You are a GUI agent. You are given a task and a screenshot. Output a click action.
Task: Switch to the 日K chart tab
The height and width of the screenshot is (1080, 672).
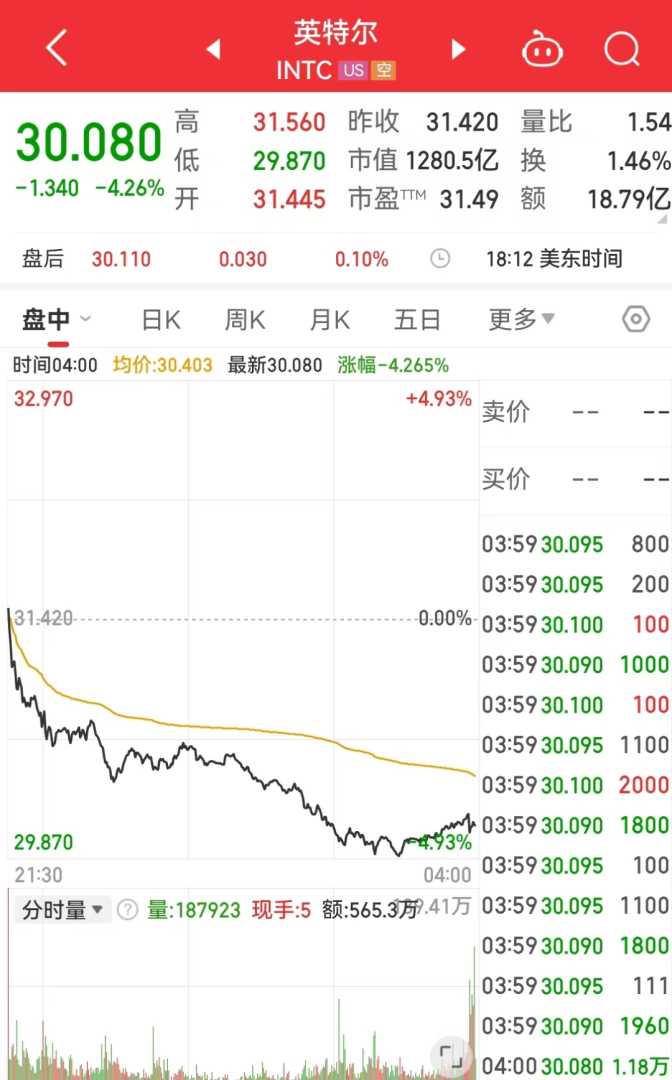[161, 320]
